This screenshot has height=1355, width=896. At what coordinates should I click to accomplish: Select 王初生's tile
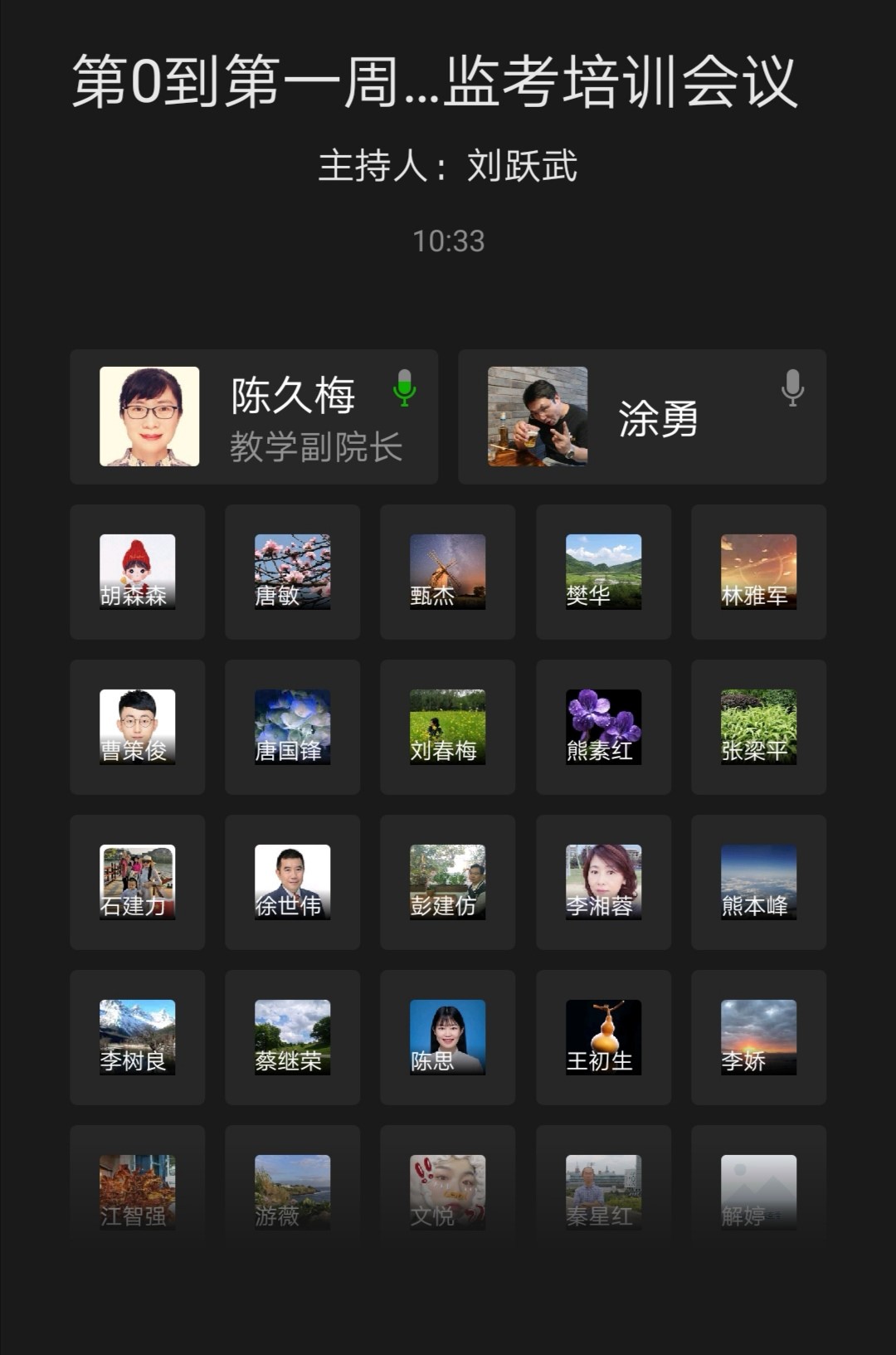(603, 1037)
